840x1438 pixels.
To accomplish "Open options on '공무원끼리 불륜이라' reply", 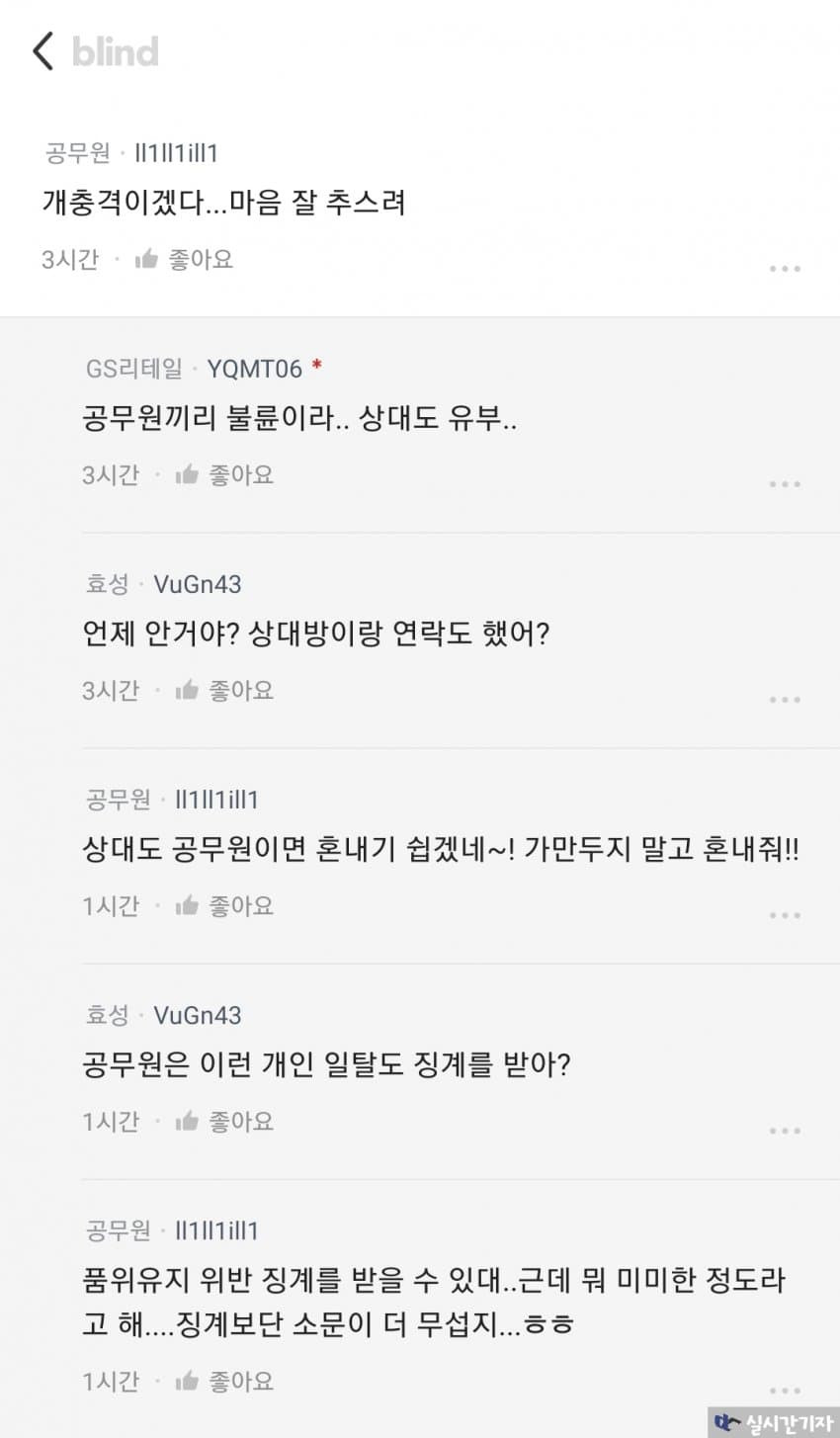I will click(x=785, y=484).
